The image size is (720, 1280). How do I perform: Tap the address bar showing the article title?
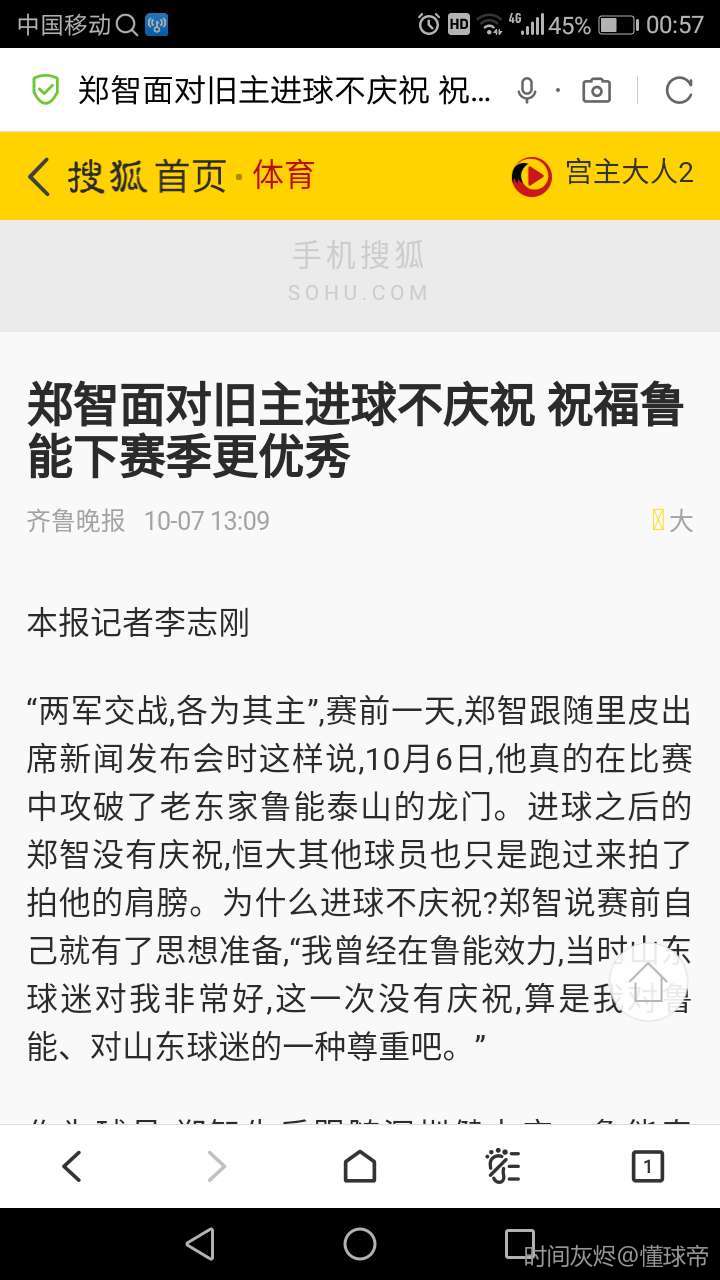pos(285,90)
